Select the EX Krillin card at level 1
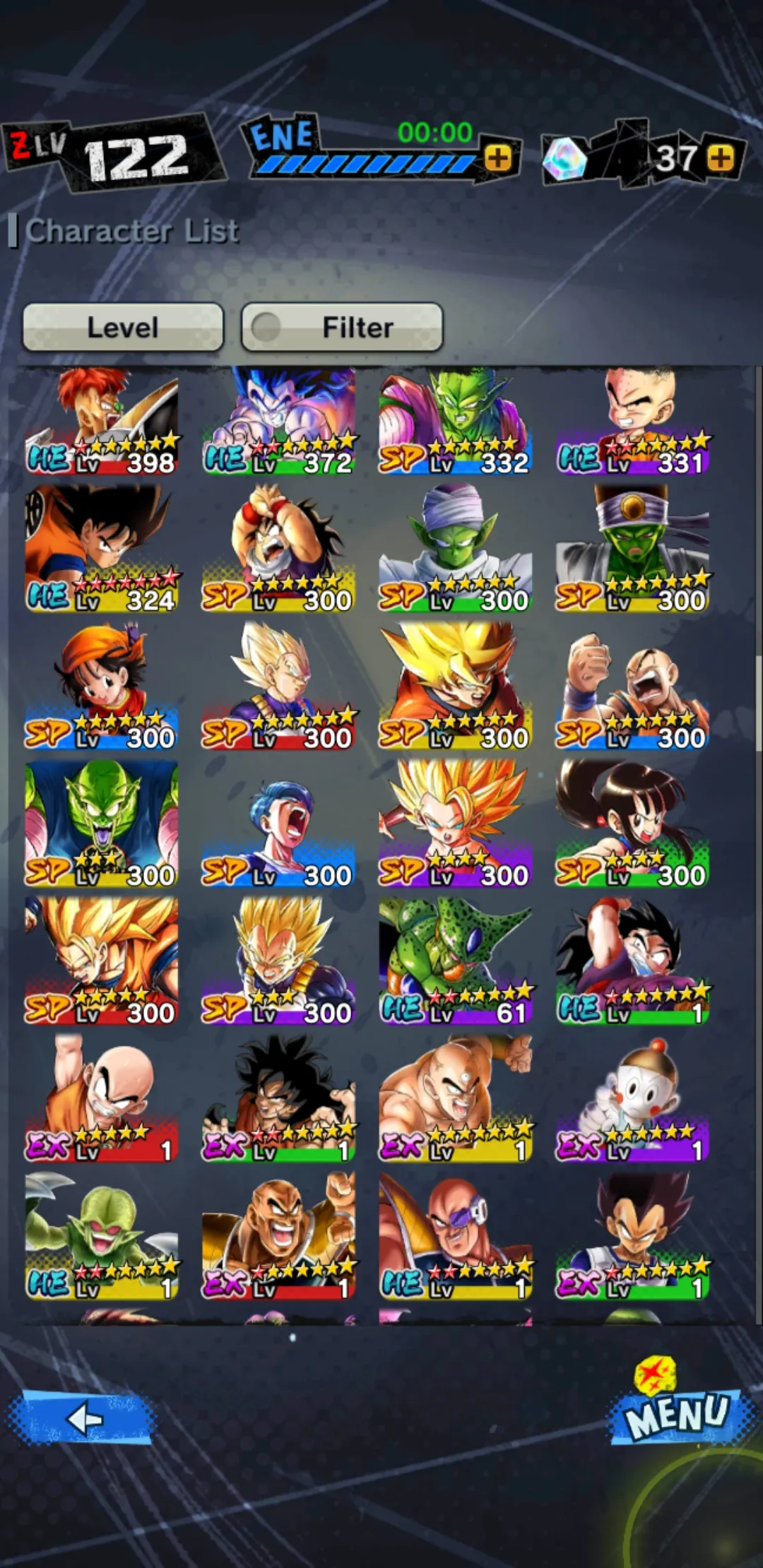Viewport: 763px width, 1568px height. pos(102,1099)
